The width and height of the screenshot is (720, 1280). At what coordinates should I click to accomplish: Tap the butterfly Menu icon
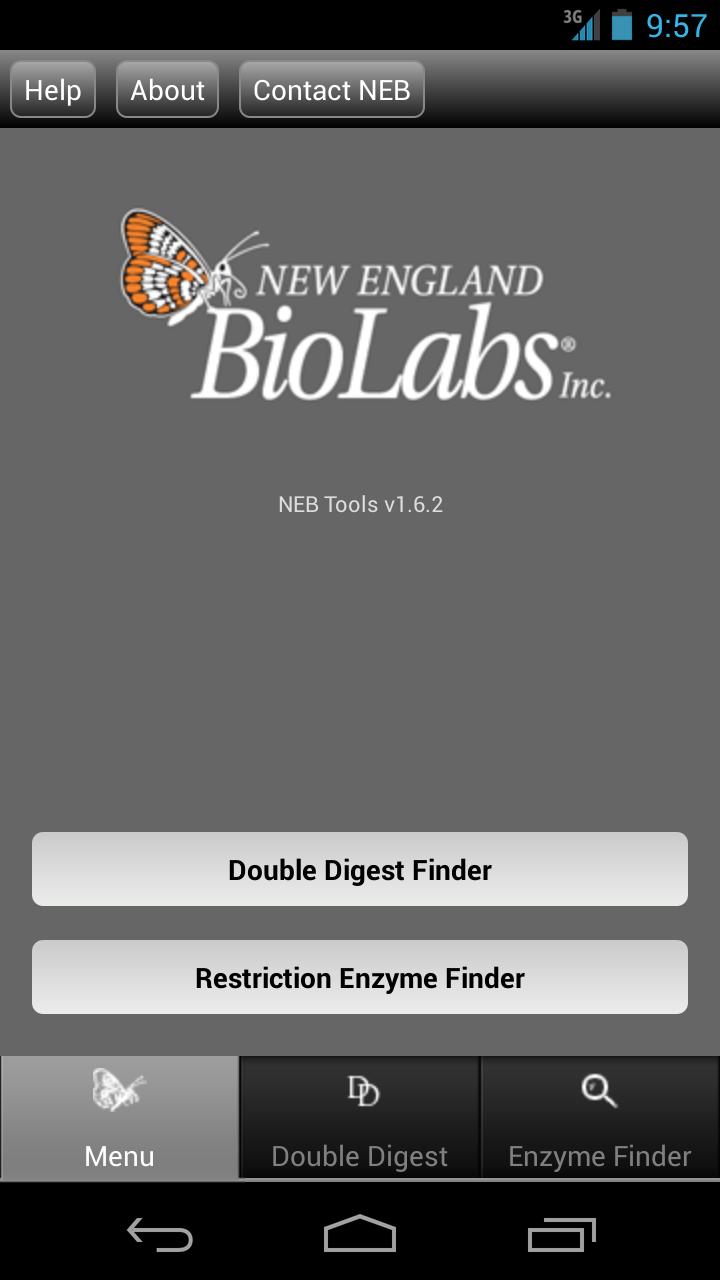click(119, 1090)
